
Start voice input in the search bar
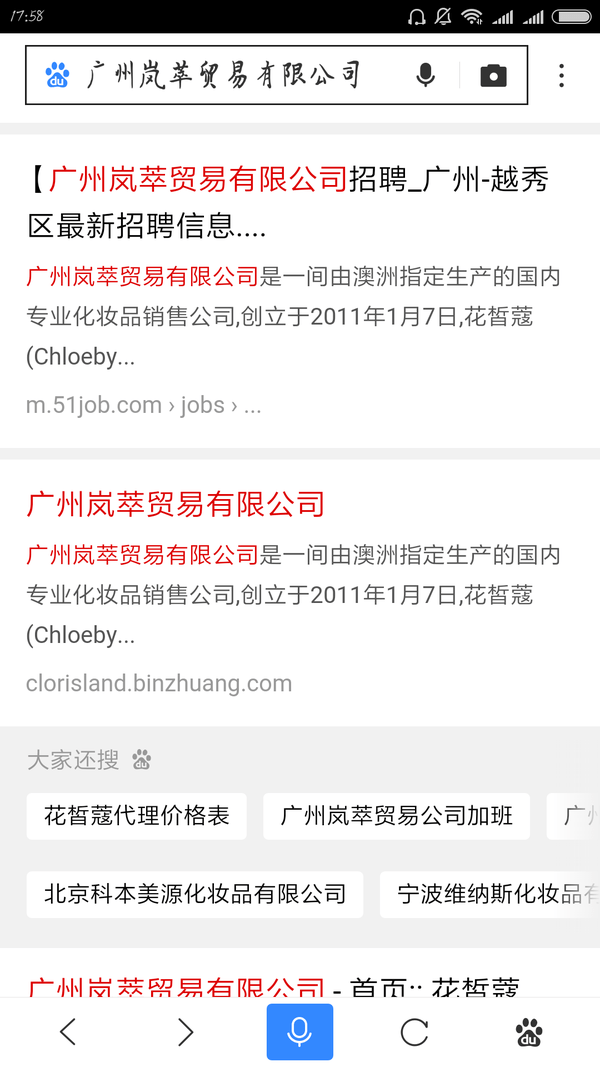[426, 75]
